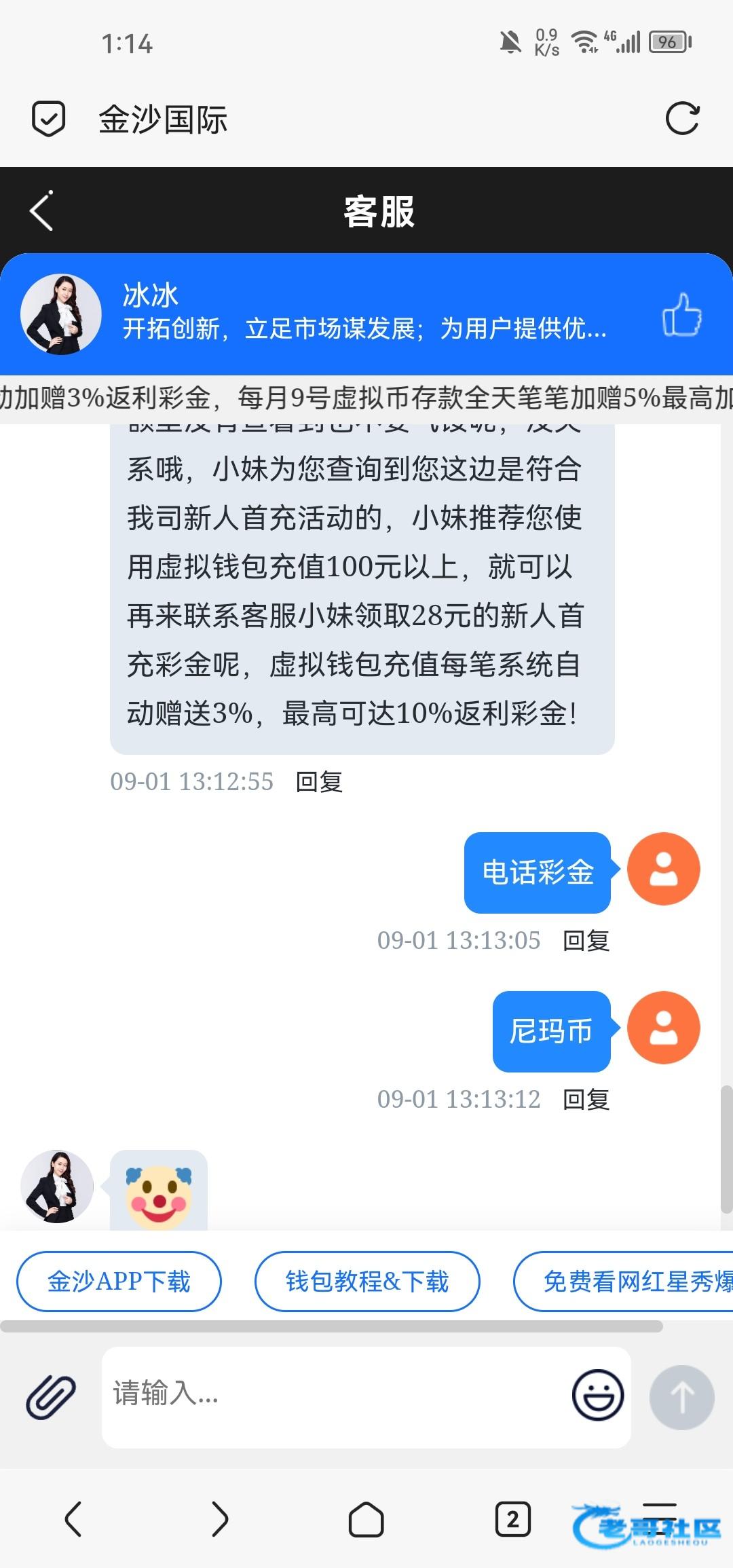733x1568 pixels.
Task: Go to the browser home page
Action: tap(366, 1519)
